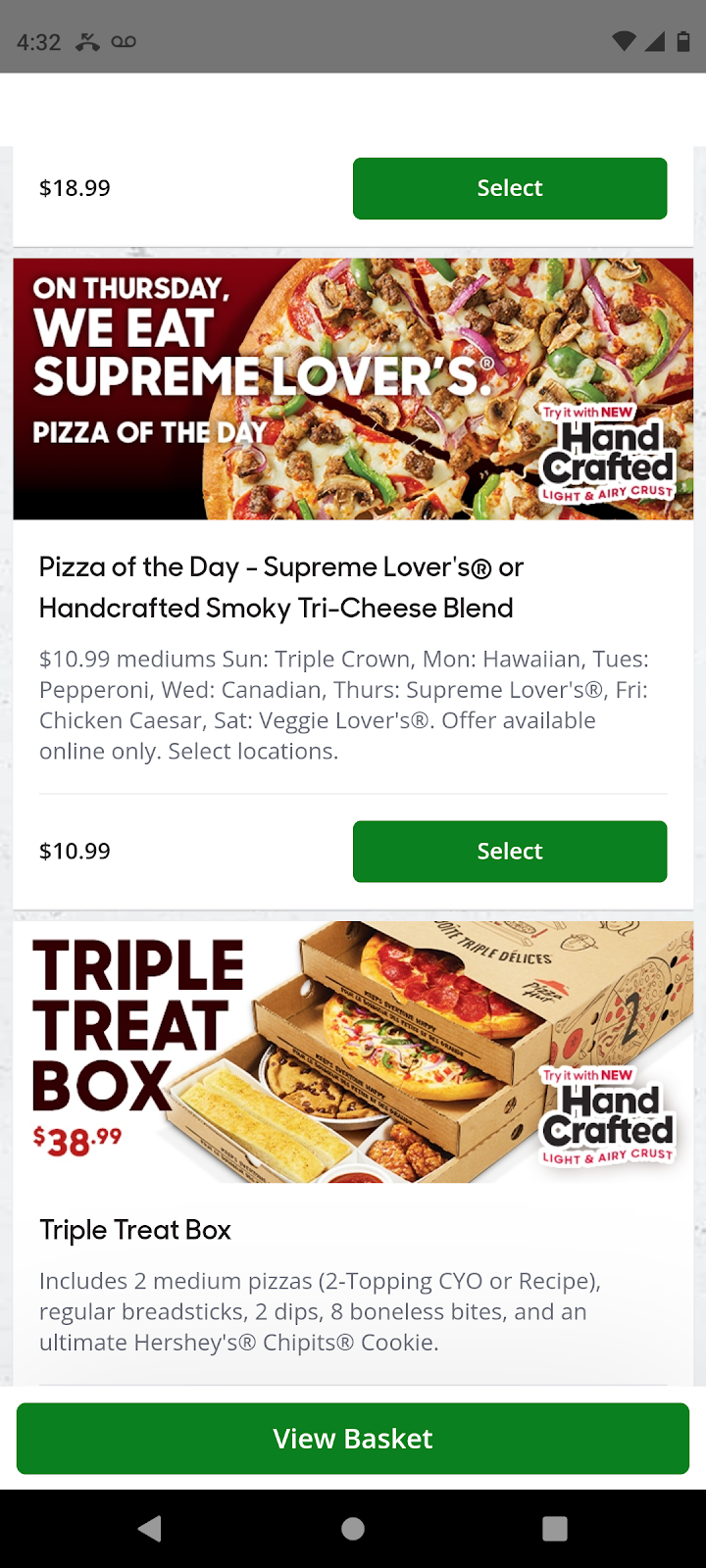Go back using system back button
The height and width of the screenshot is (1568, 706).
(150, 1529)
